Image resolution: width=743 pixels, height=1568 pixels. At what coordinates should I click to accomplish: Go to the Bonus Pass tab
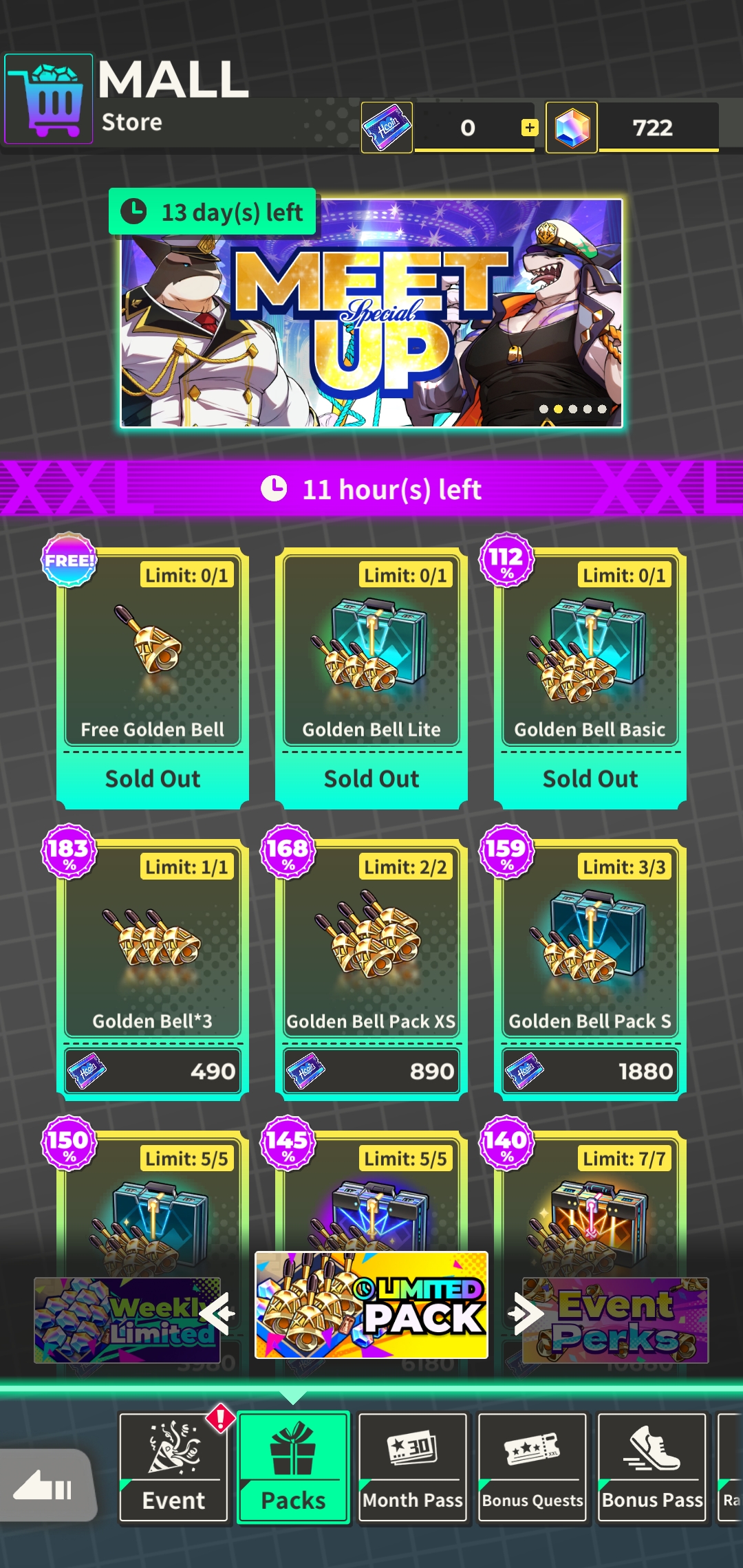[652, 1468]
